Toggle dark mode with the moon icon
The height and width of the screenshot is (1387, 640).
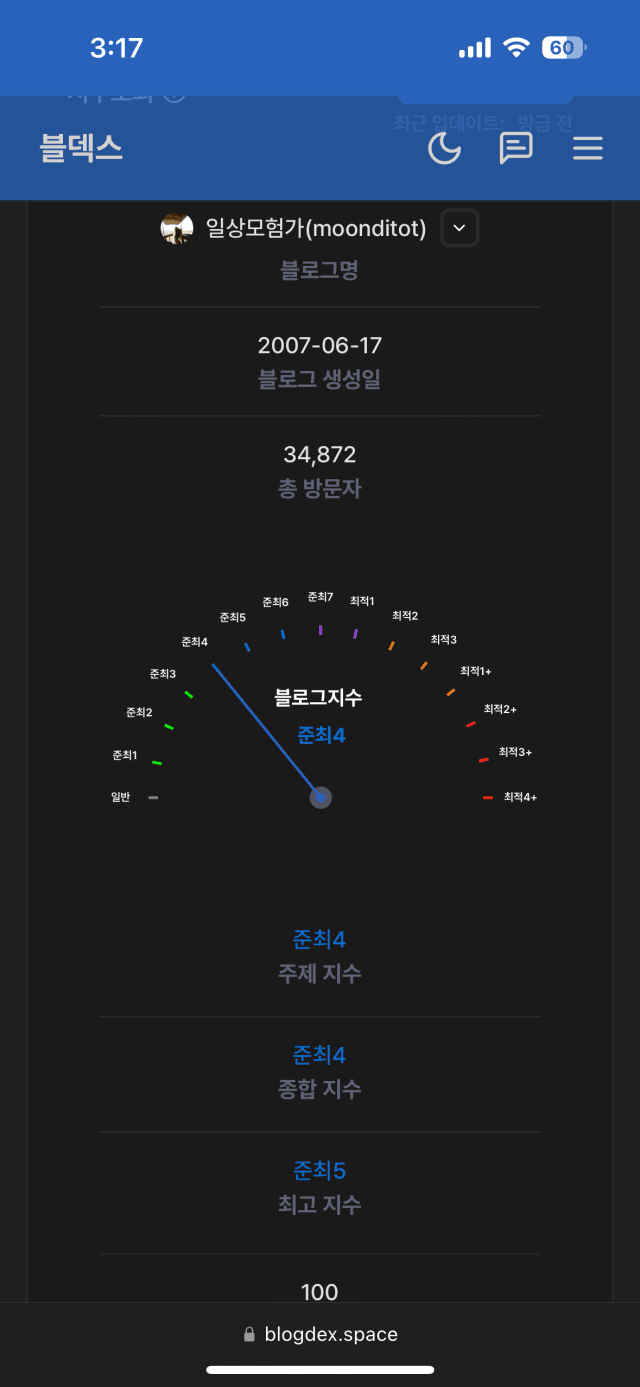(x=444, y=149)
